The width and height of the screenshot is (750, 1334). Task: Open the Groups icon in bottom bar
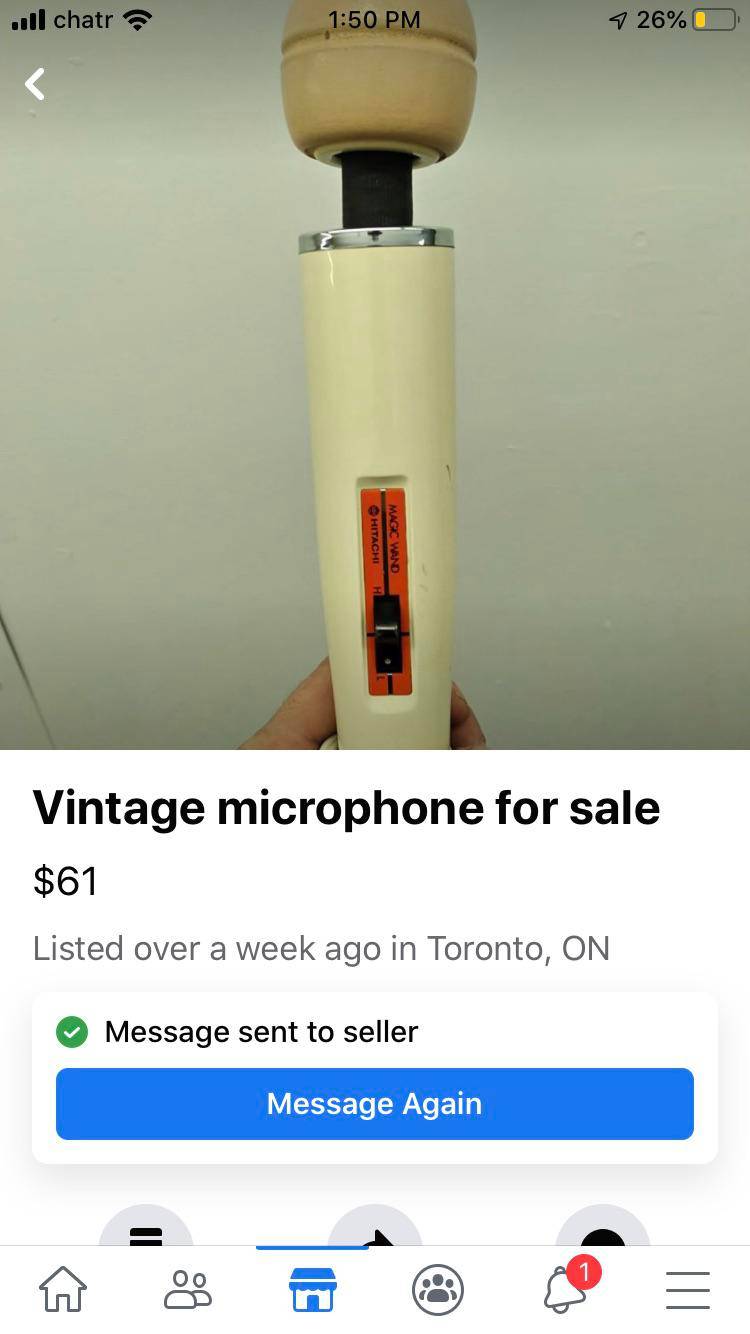[437, 1289]
